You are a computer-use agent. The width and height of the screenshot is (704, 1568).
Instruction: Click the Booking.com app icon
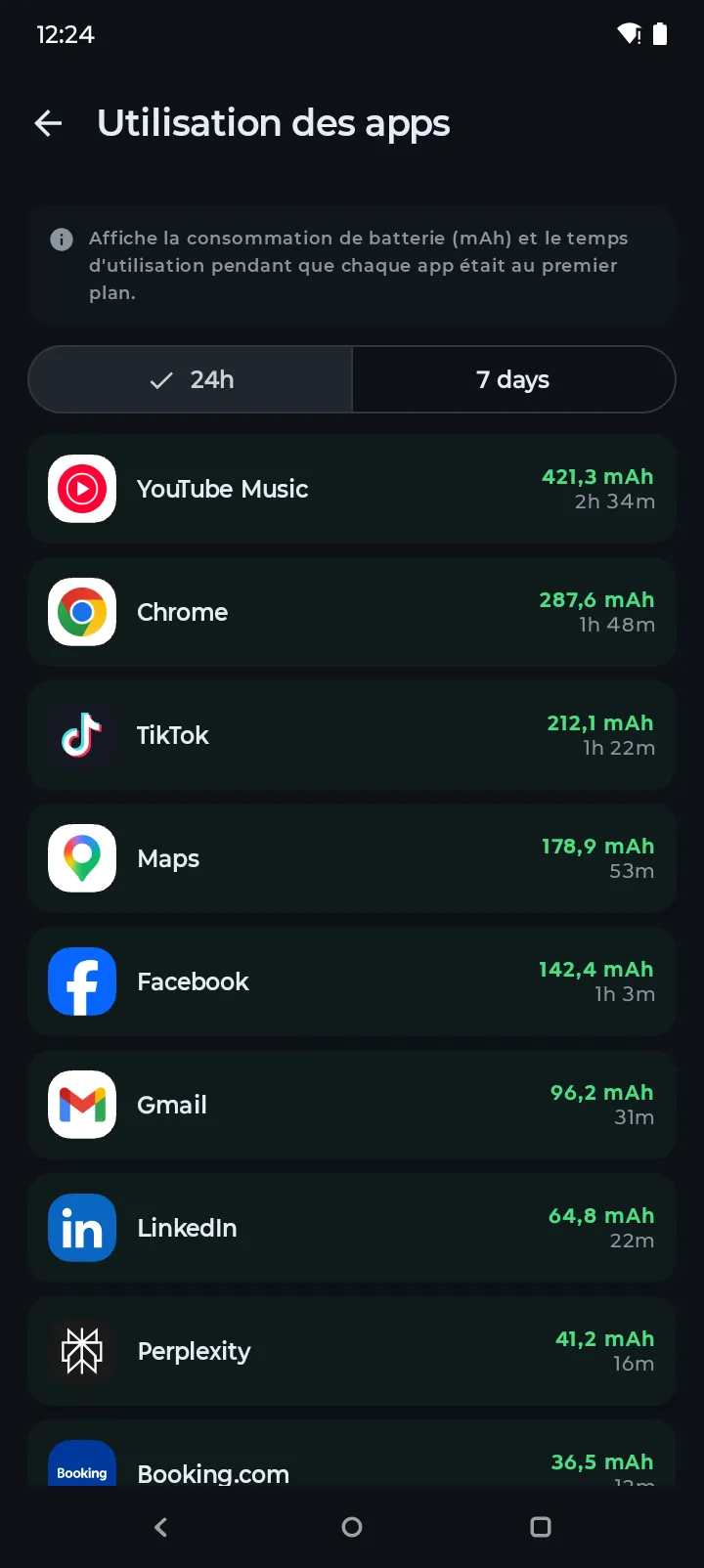point(81,1466)
